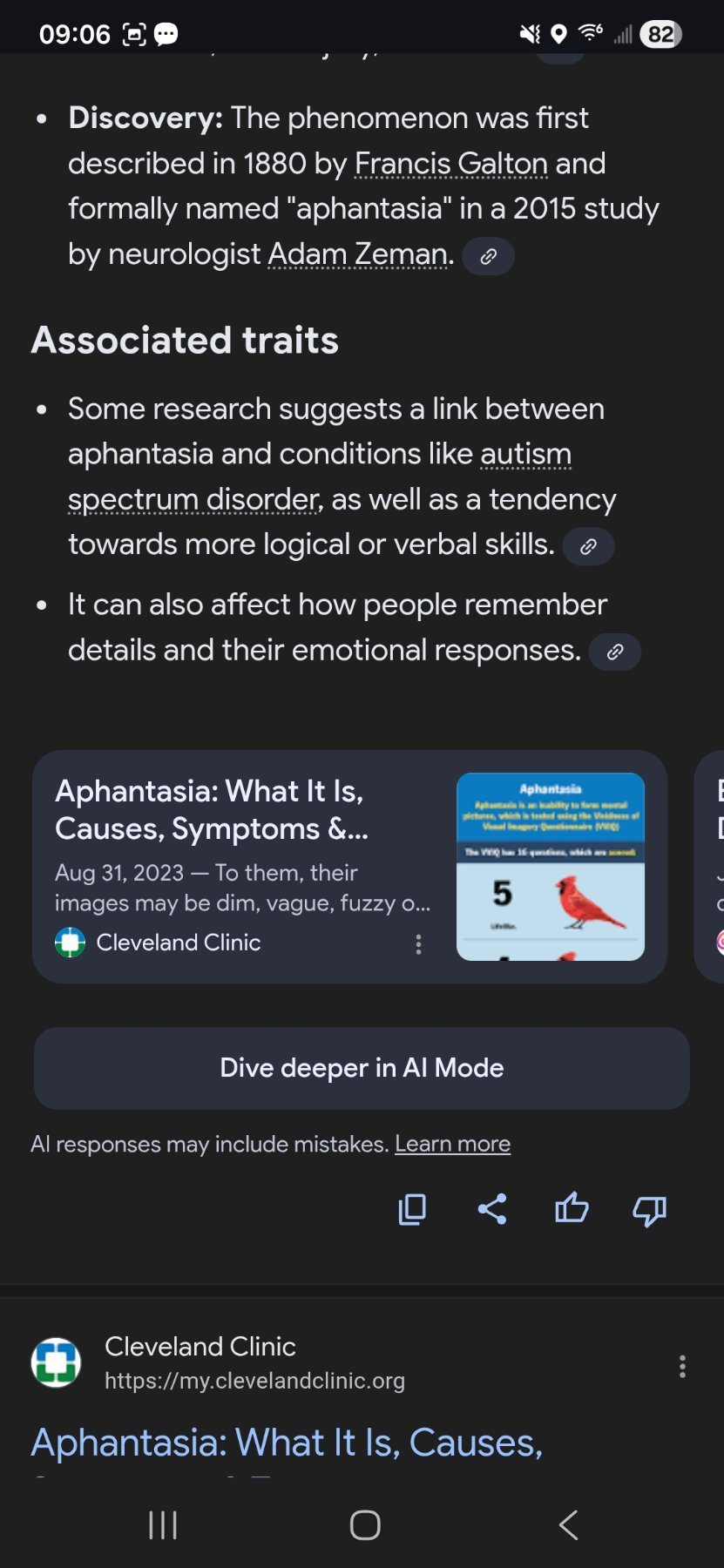
Task: Go back with system back button
Action: pyautogui.click(x=568, y=1525)
